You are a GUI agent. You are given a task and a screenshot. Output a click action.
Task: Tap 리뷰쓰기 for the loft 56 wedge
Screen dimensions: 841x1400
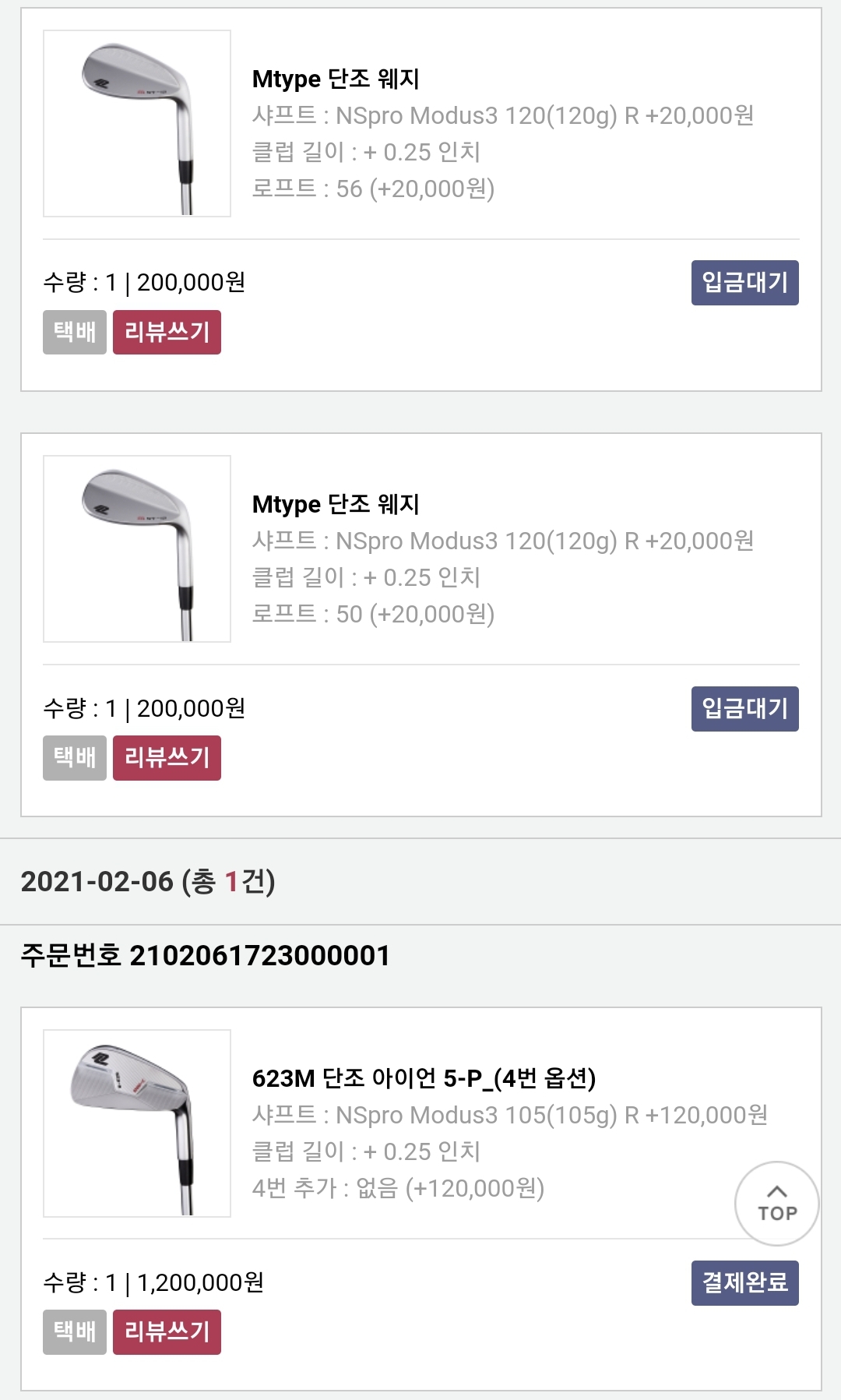pos(167,332)
